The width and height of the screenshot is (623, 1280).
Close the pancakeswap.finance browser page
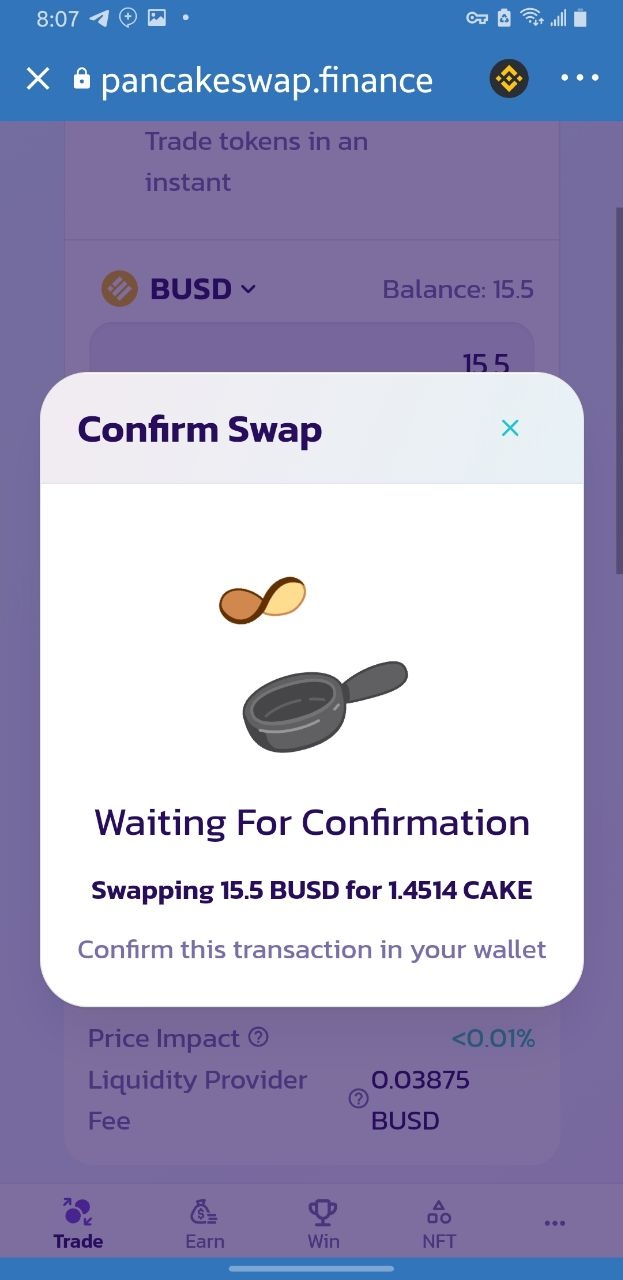pos(38,79)
